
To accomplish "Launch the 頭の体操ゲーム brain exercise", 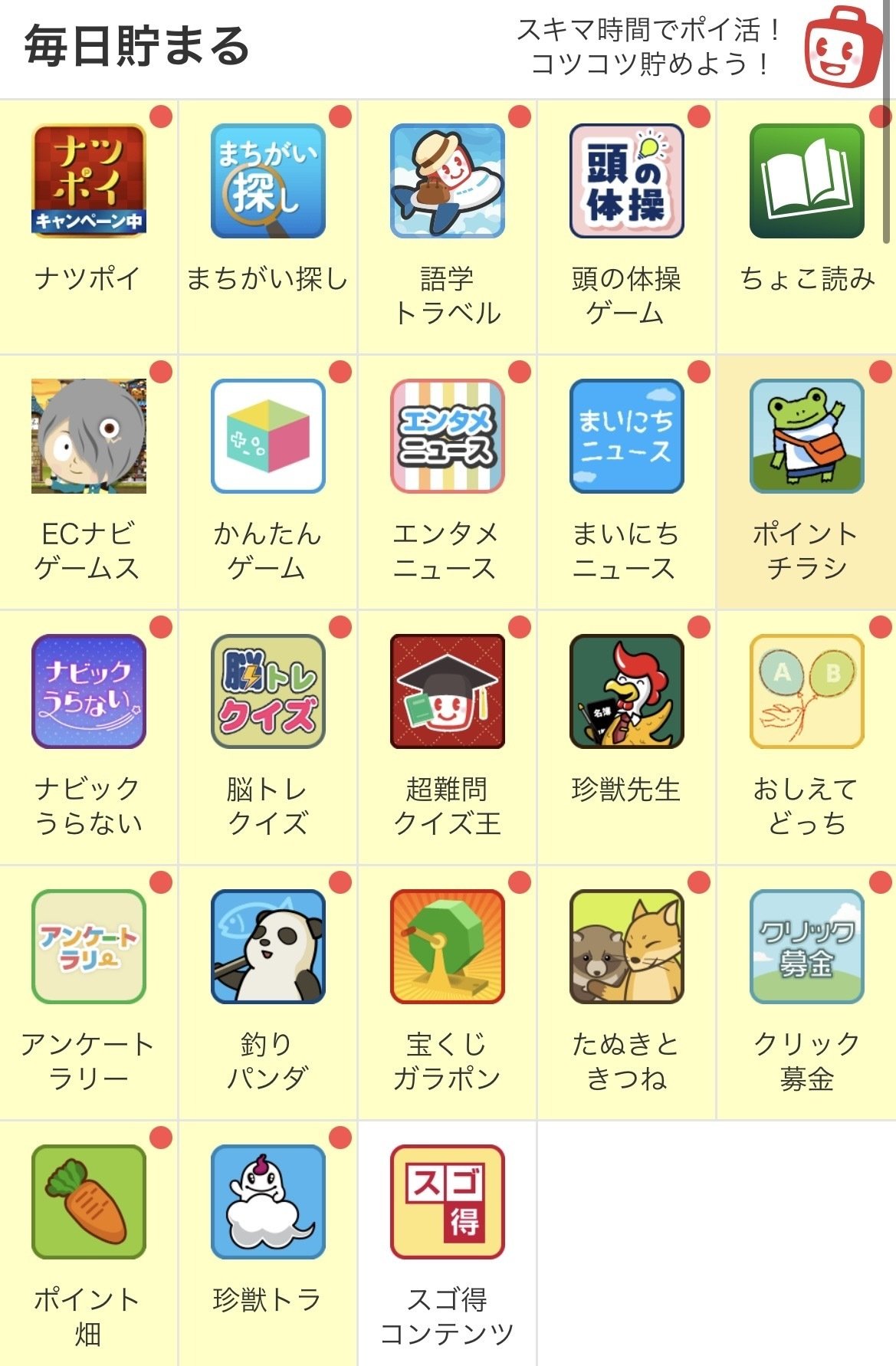I will (x=627, y=180).
